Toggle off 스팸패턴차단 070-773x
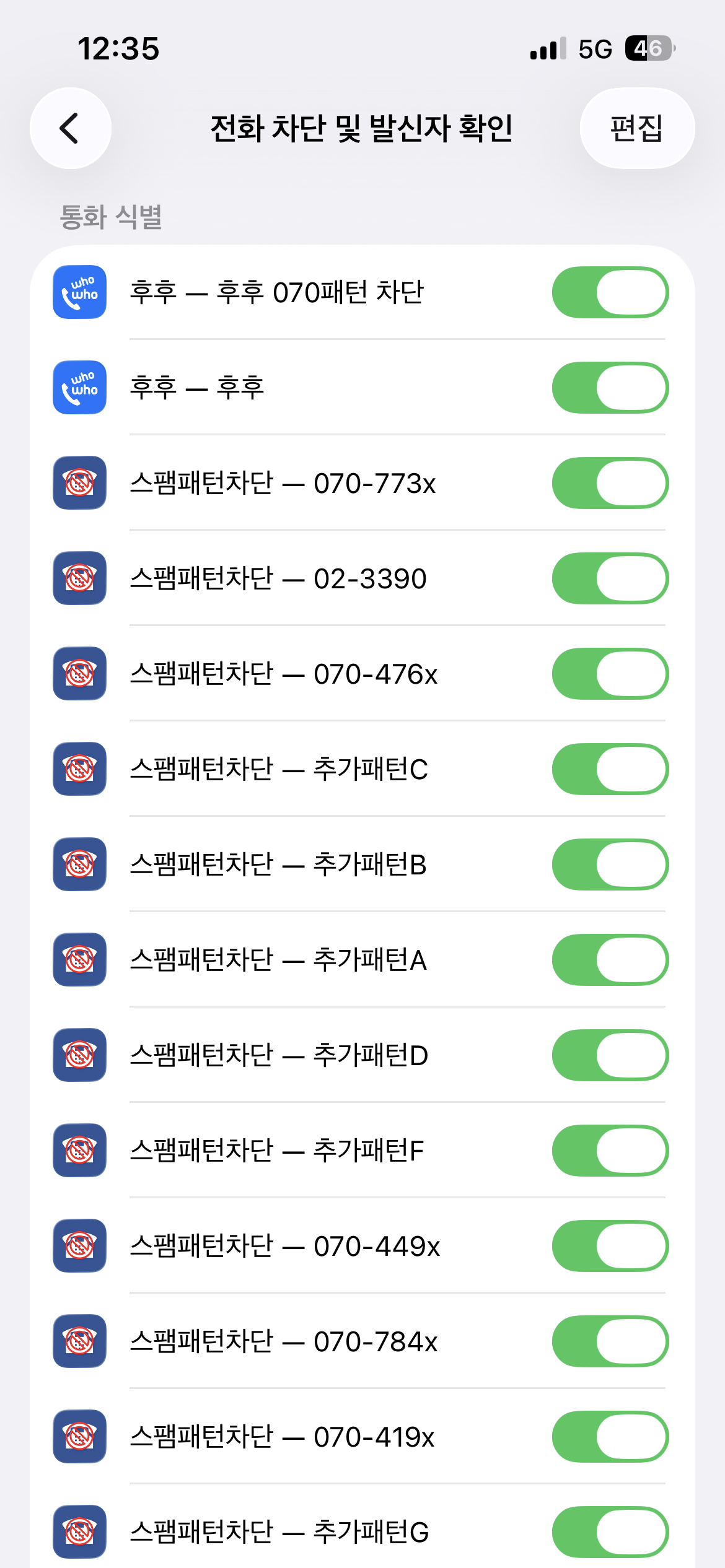Image resolution: width=725 pixels, height=1568 pixels. pos(610,483)
